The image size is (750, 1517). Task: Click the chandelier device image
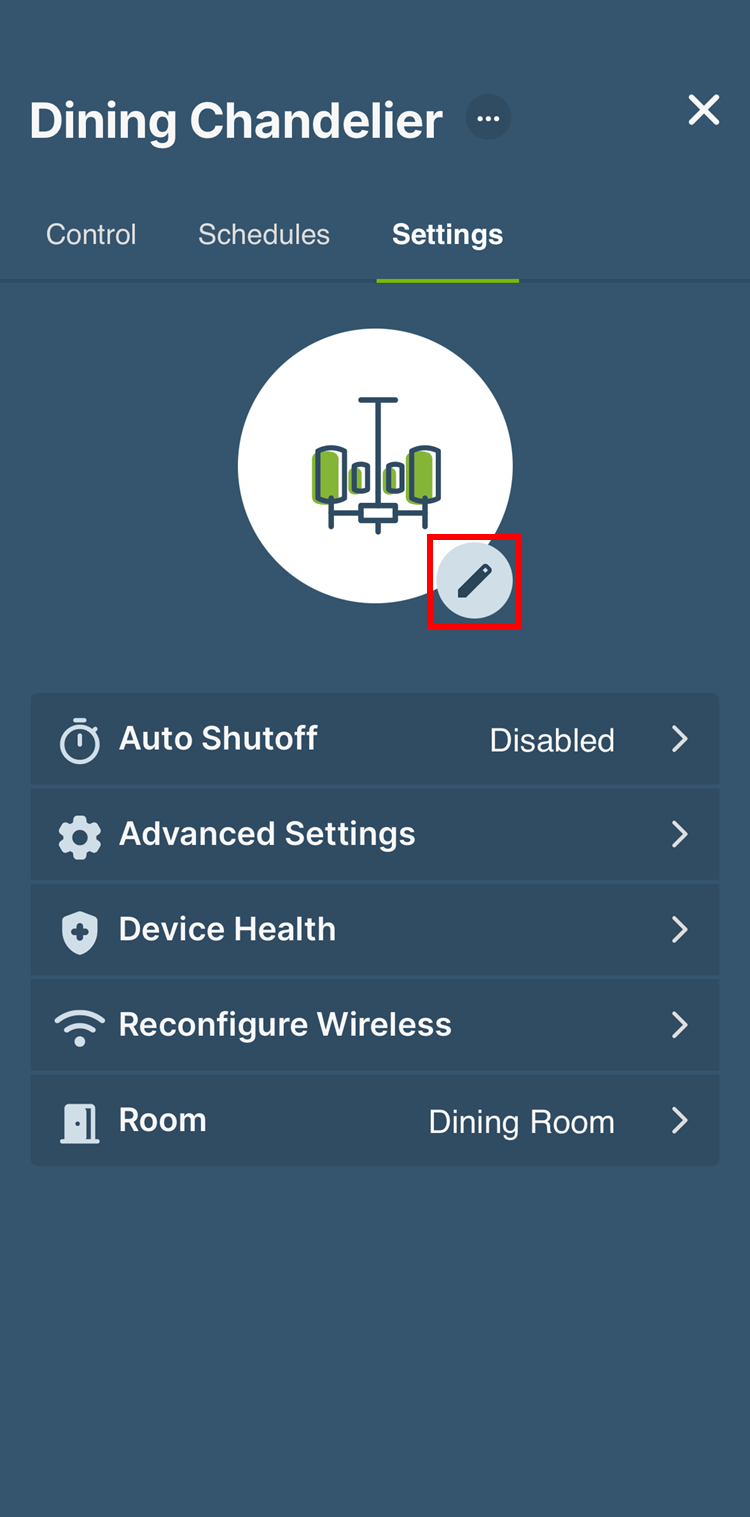(375, 465)
